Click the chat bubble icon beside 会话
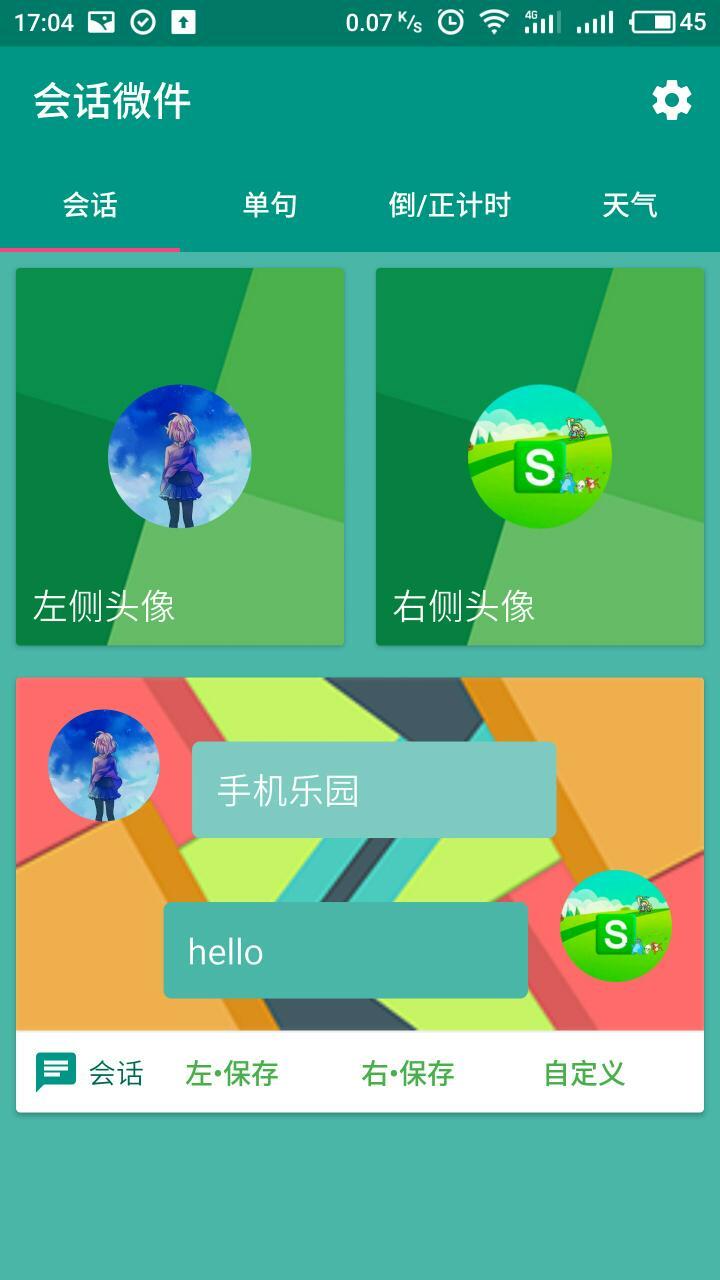Viewport: 720px width, 1280px height. click(55, 1071)
